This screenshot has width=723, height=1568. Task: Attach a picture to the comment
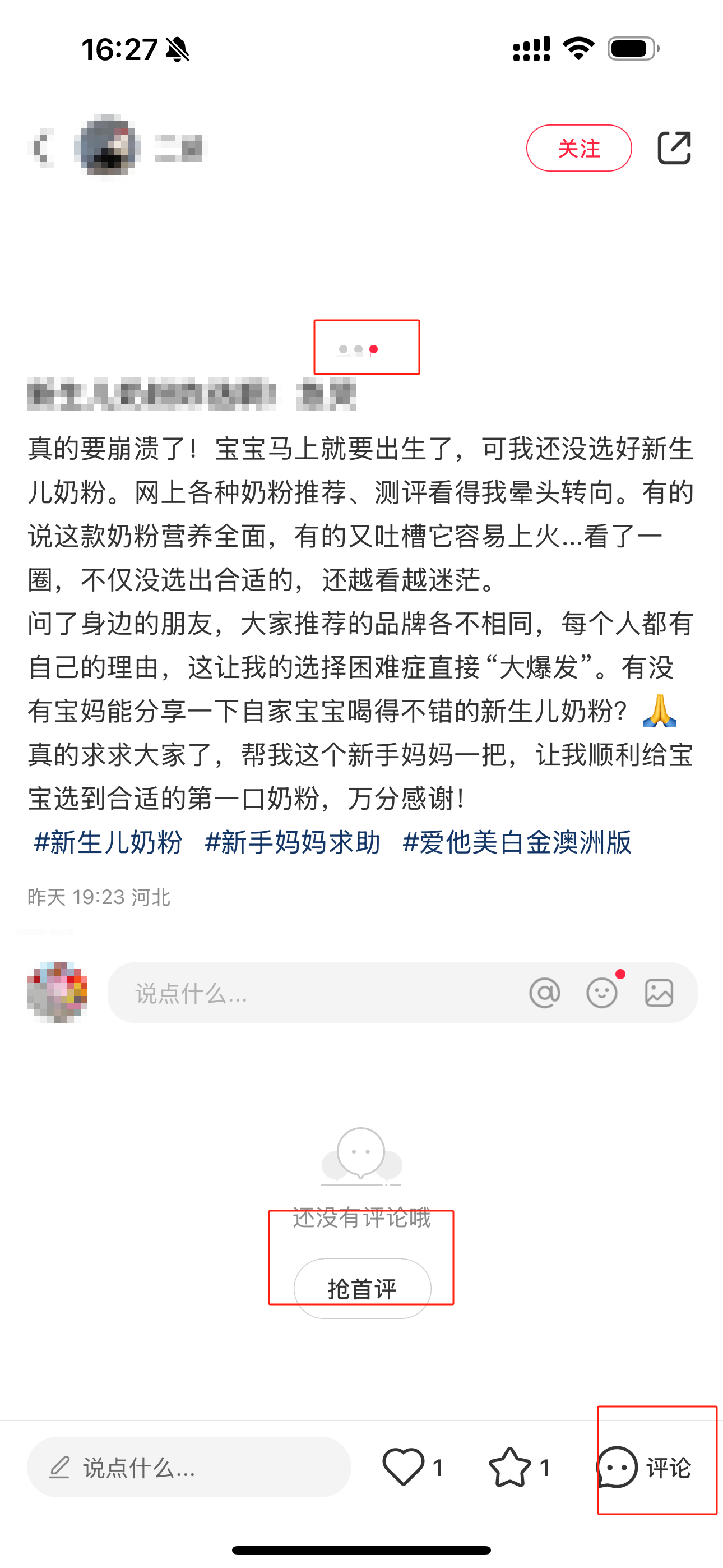tap(659, 993)
